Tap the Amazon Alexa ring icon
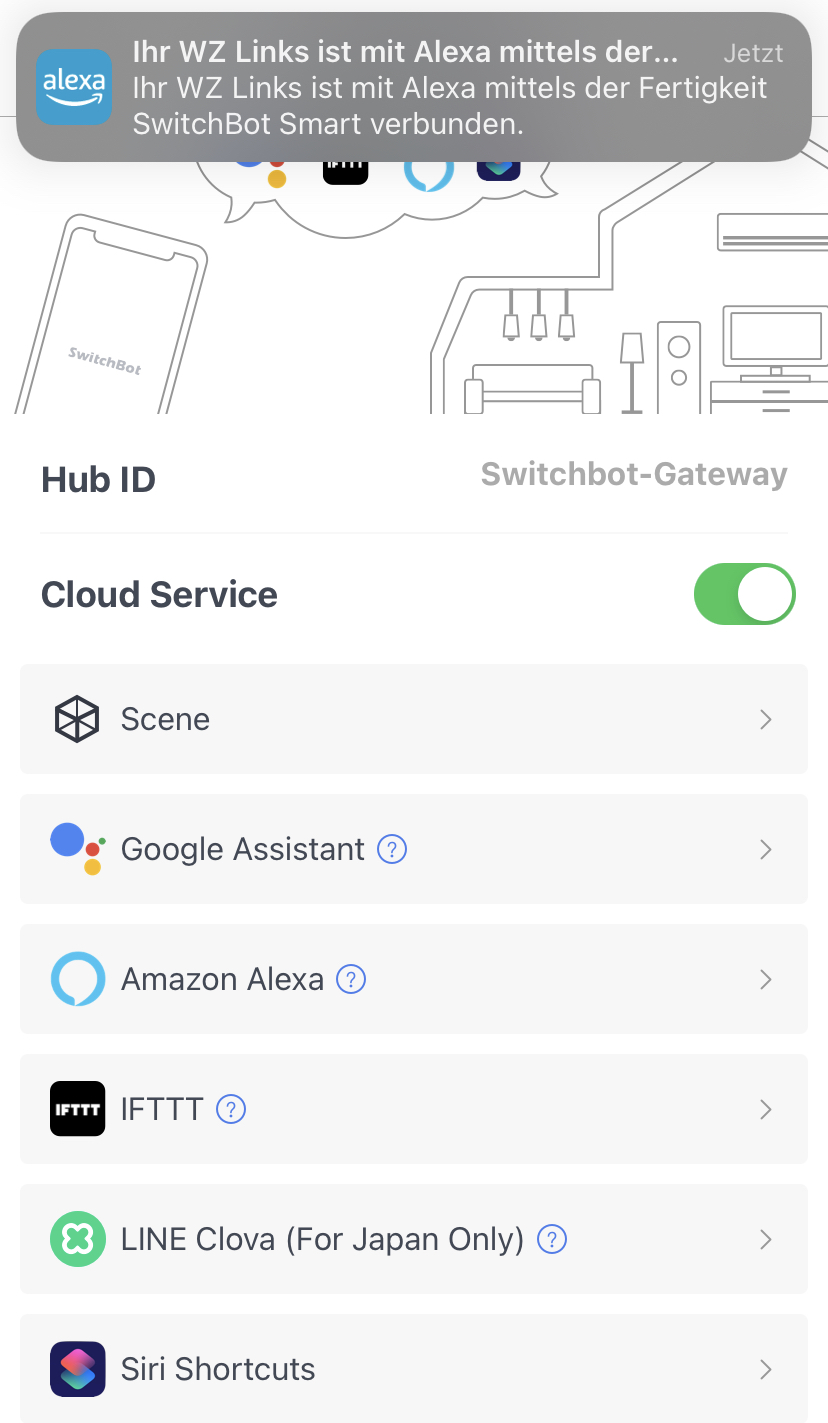This screenshot has width=828, height=1423. 77,979
